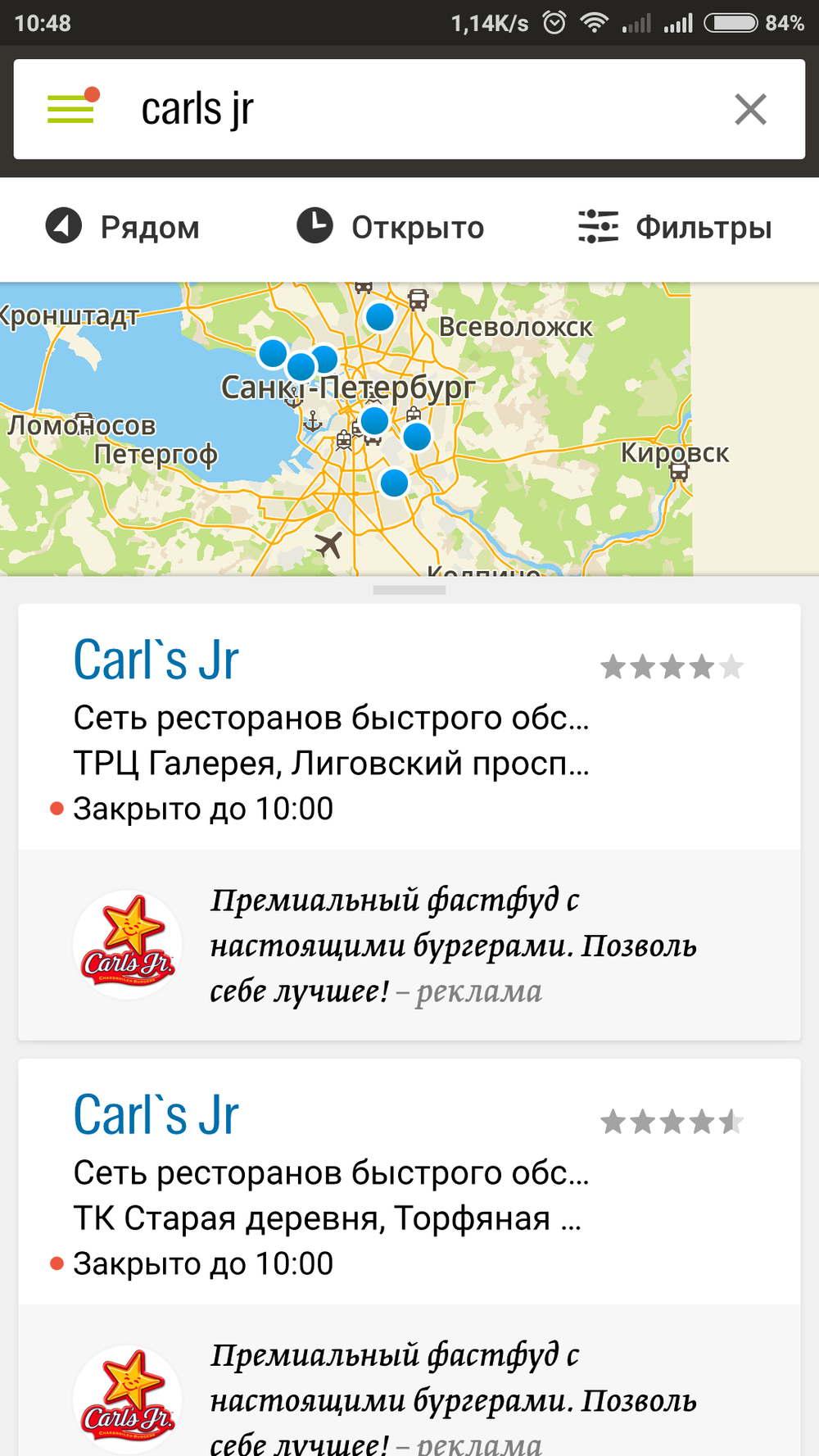The height and width of the screenshot is (1456, 819).
Task: Tap the southernmost blue map pin
Action: (394, 483)
